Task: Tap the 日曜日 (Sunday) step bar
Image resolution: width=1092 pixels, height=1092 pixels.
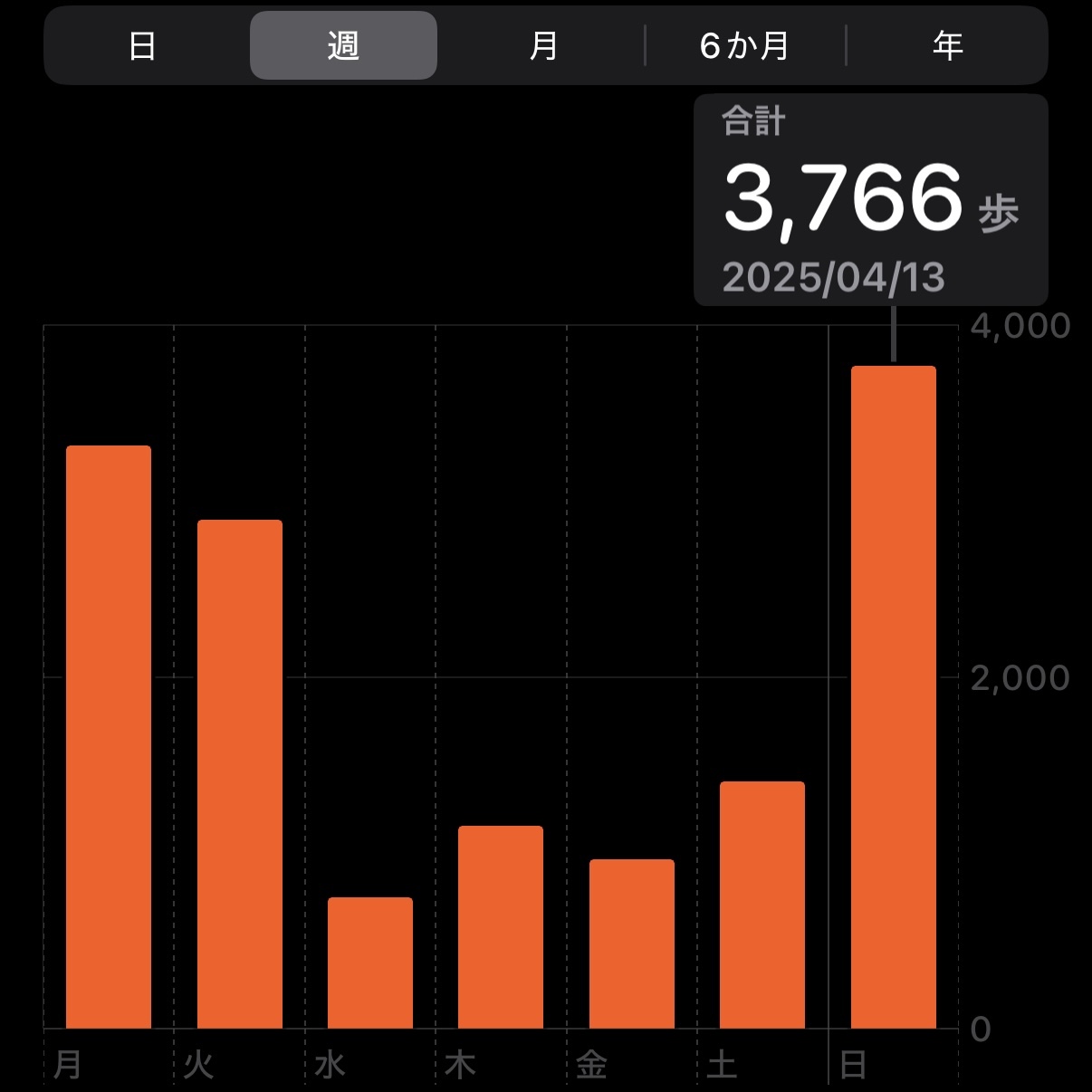Action: [894, 696]
